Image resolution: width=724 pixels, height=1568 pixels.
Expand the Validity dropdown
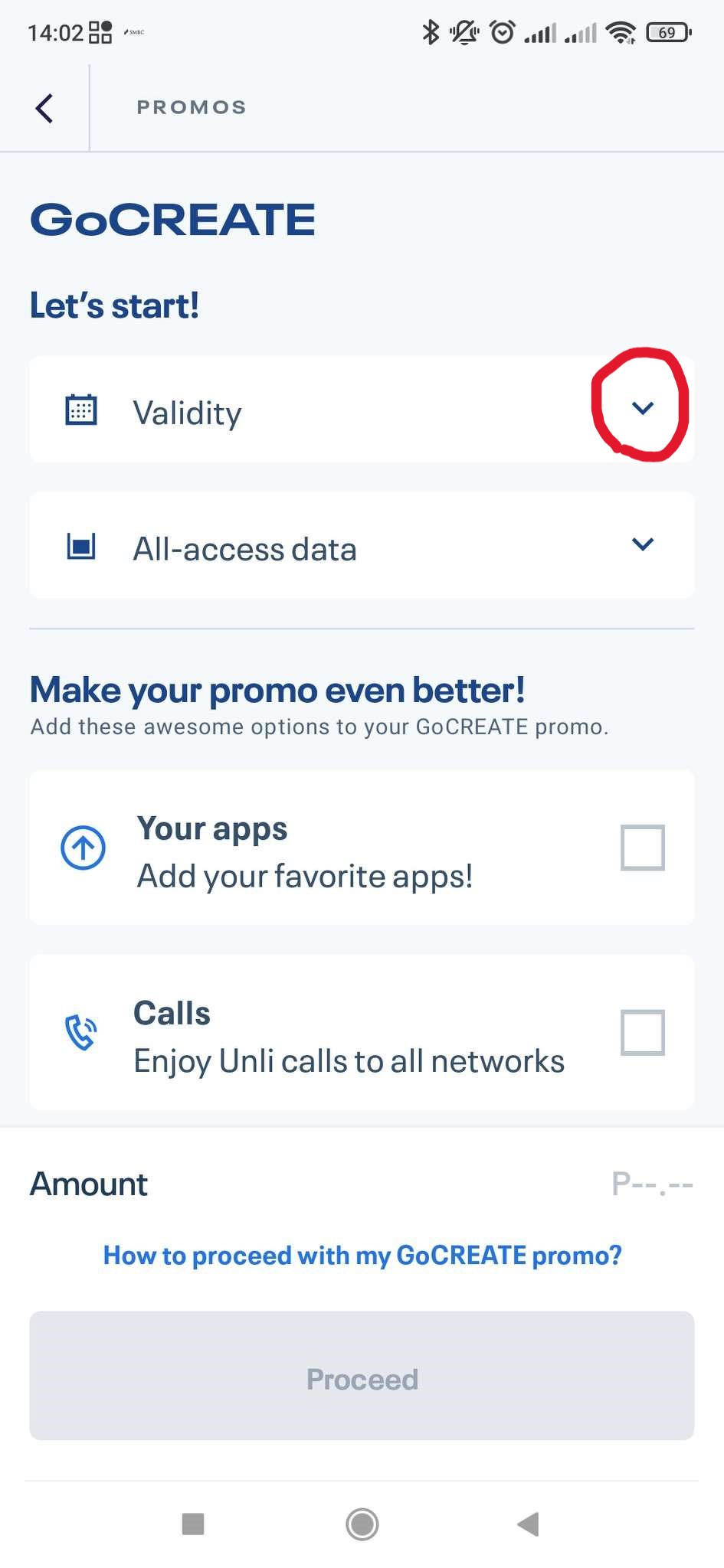tap(642, 408)
